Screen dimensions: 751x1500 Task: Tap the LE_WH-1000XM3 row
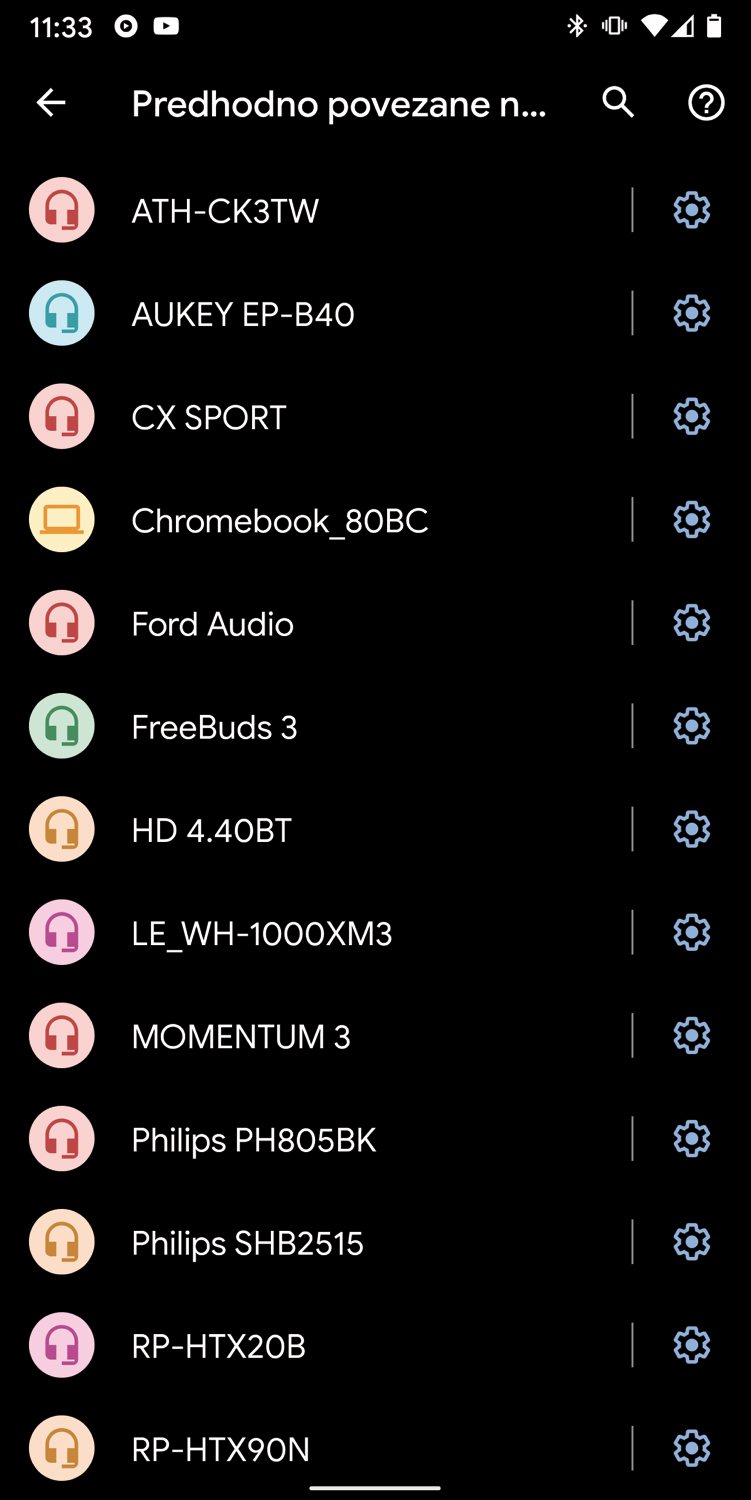[316, 933]
